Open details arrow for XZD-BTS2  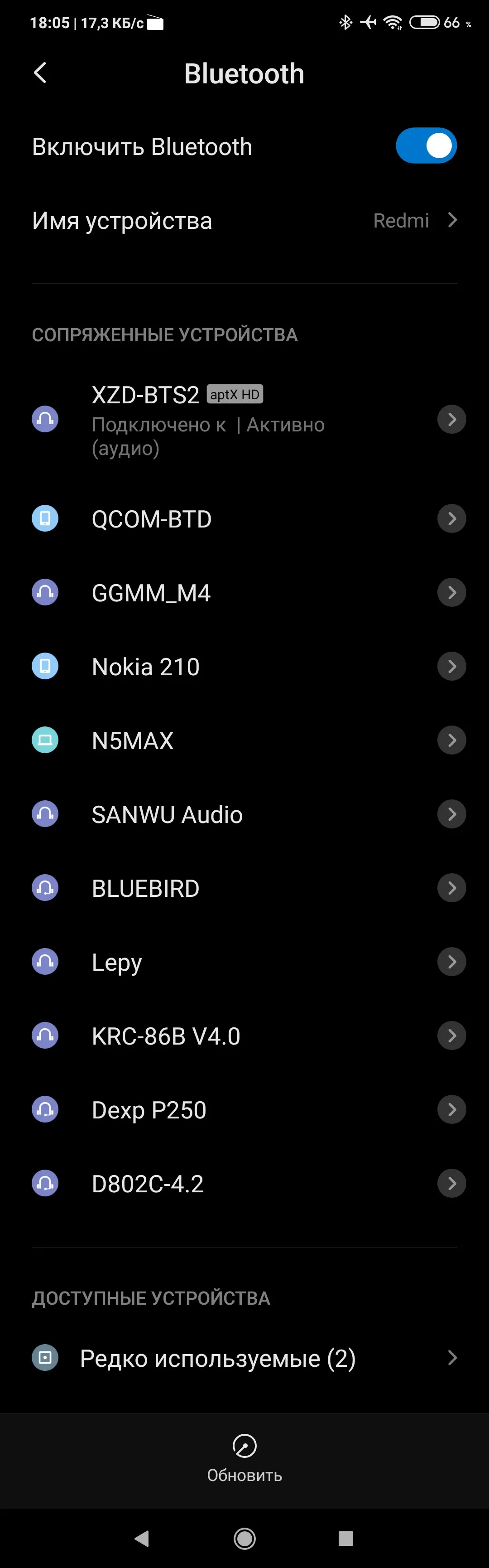click(451, 419)
